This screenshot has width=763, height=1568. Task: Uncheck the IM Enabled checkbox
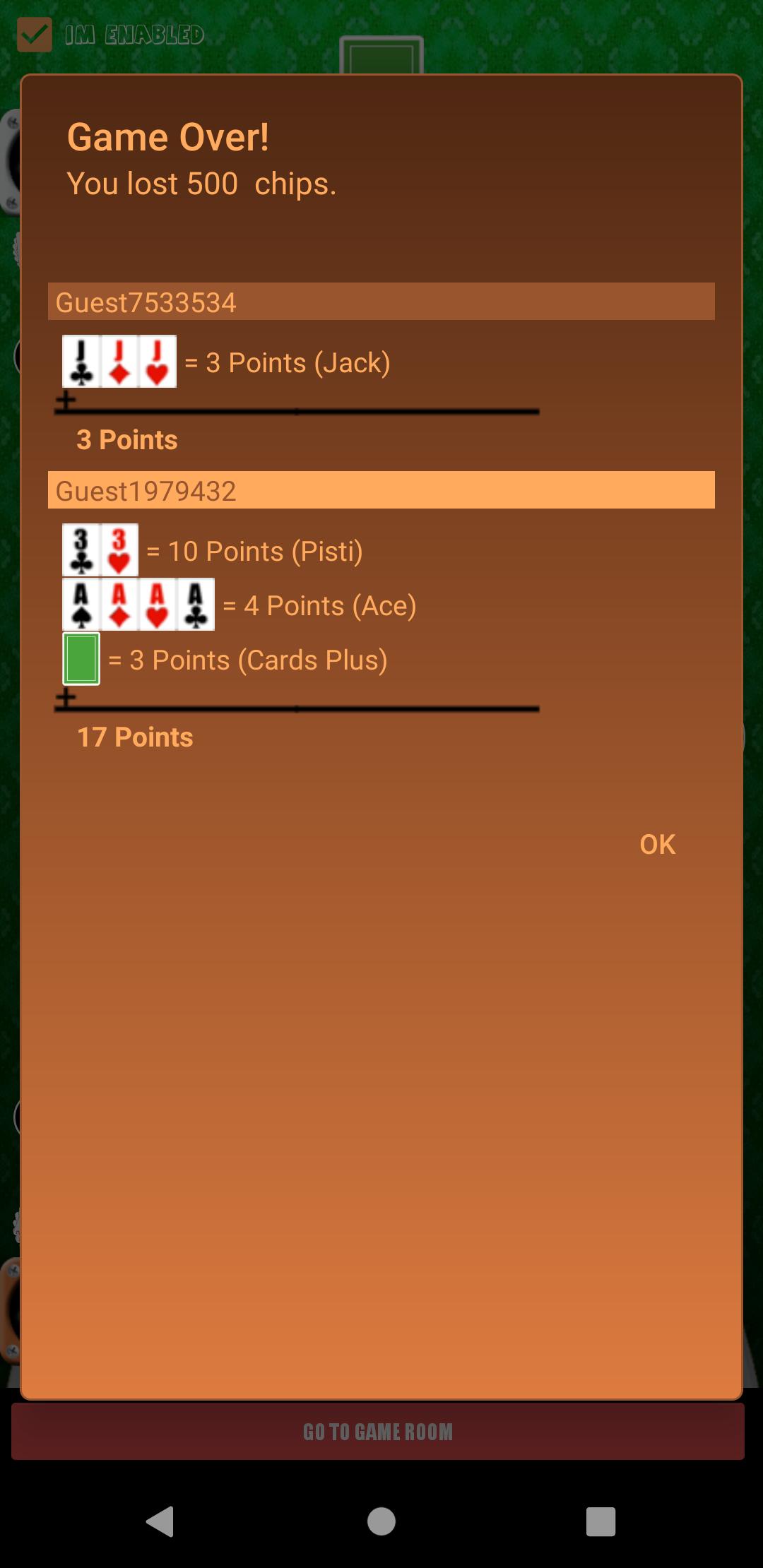[x=35, y=35]
